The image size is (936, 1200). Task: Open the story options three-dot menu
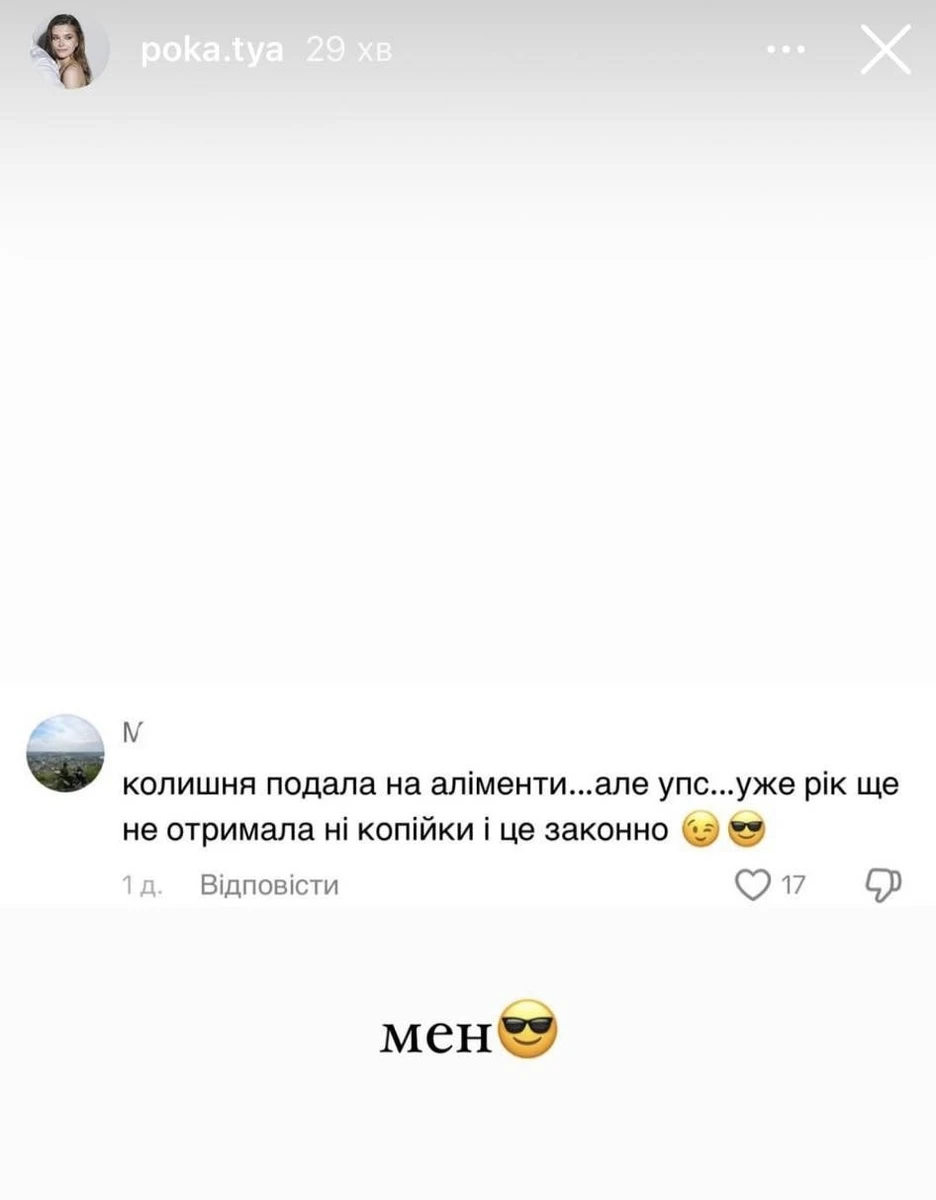(787, 48)
